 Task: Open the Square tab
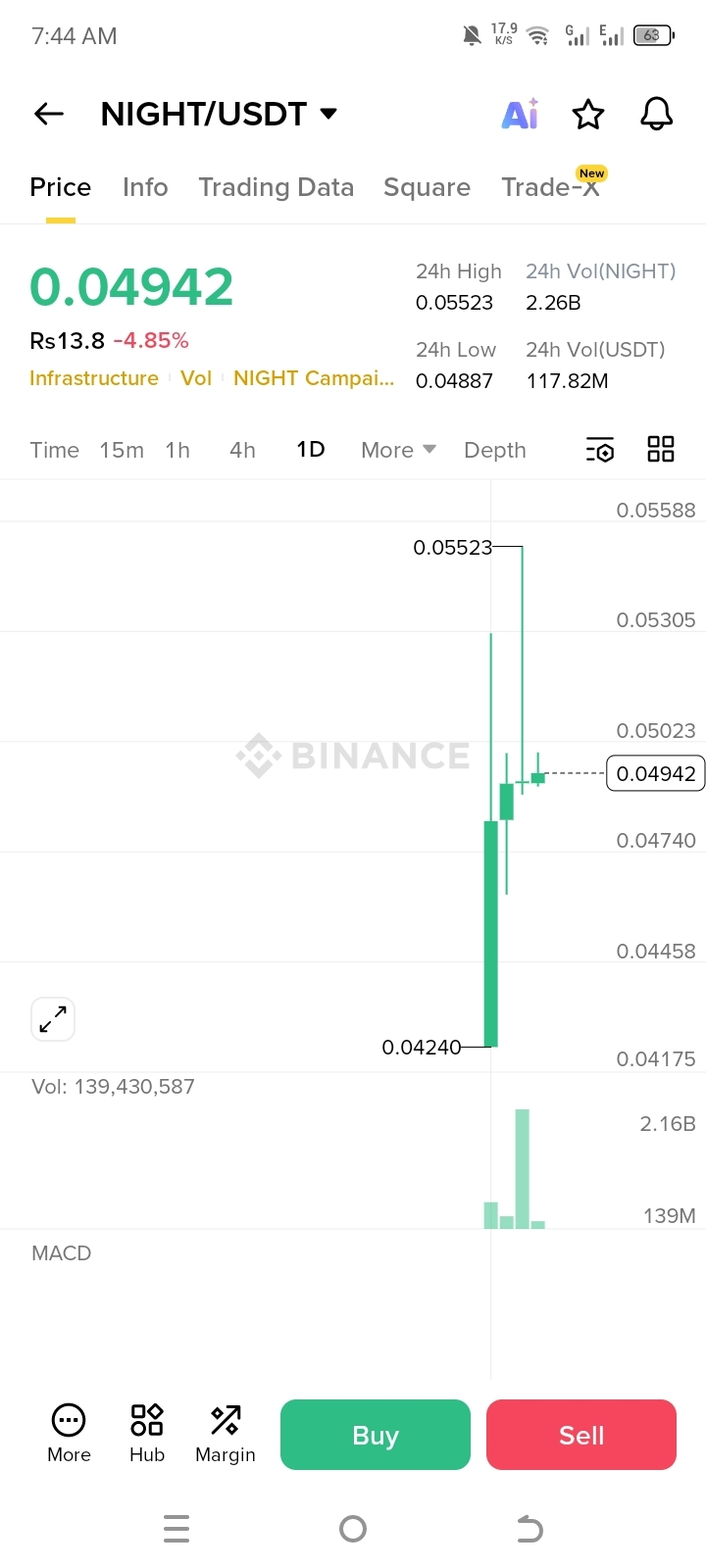tap(427, 187)
